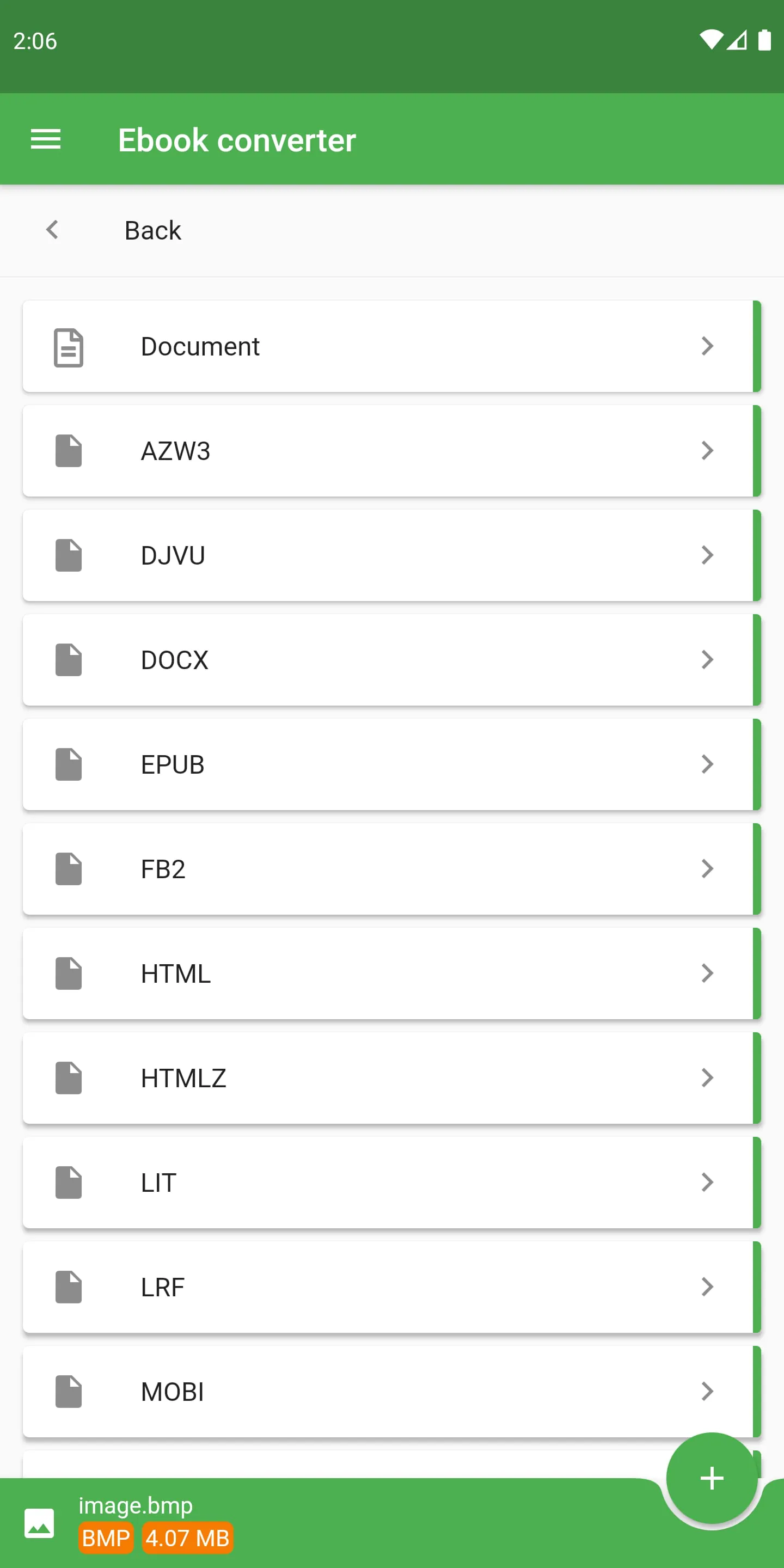Expand the DOCX conversion option
784x1568 pixels.
coord(707,660)
